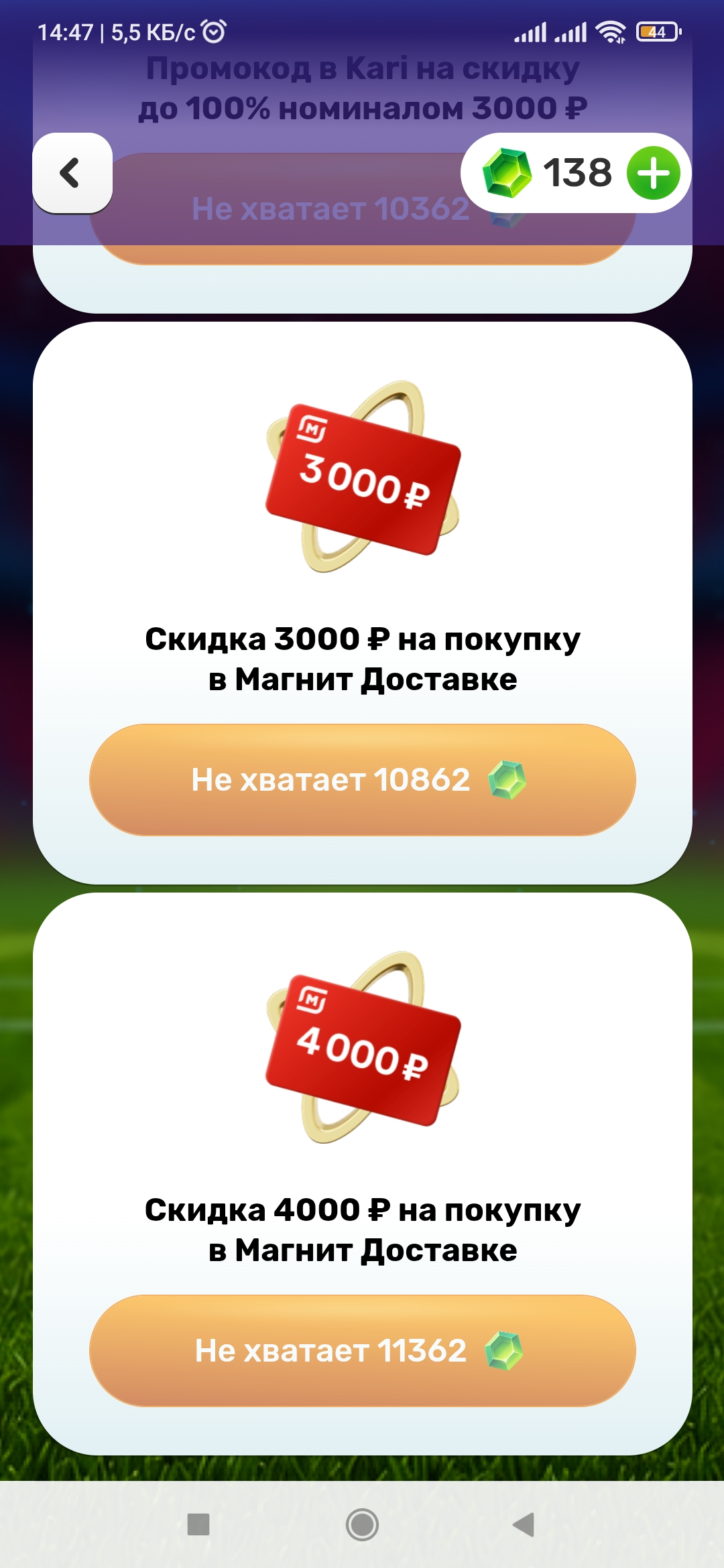Open recent apps with the square button
This screenshot has width=724, height=1568.
click(198, 1524)
